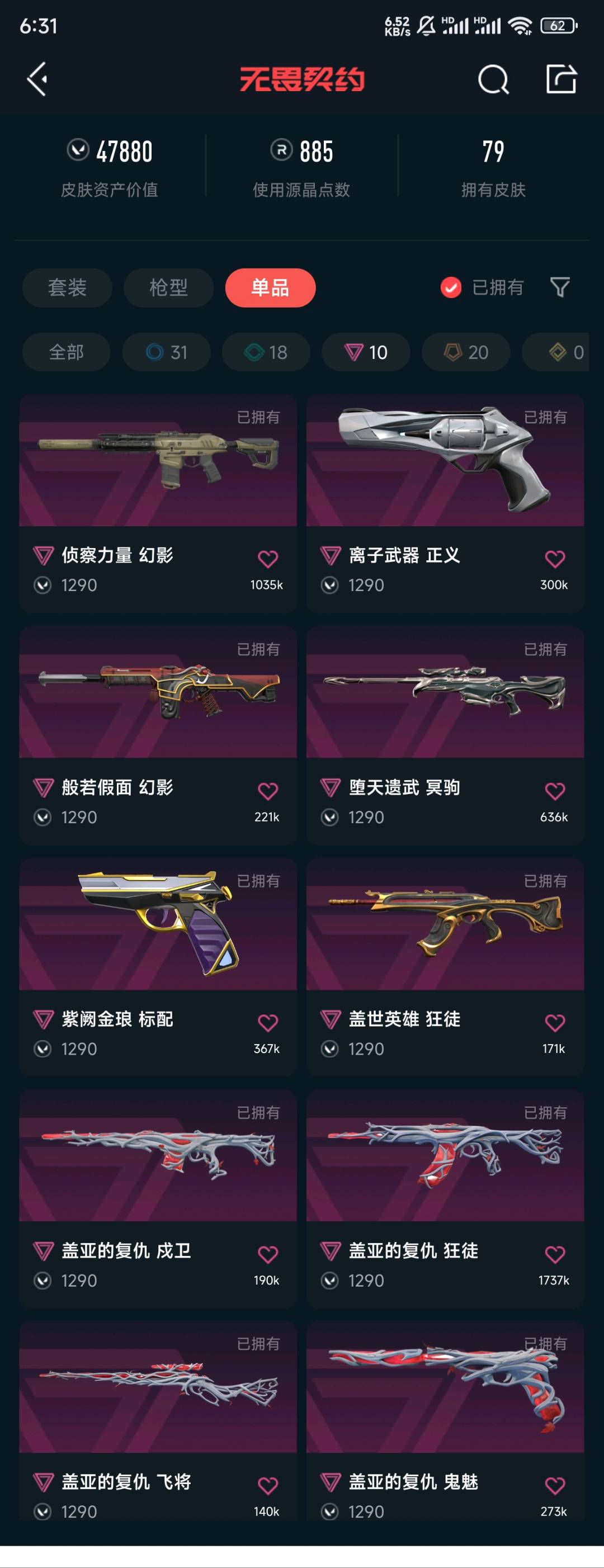Tap the heart on 盖亚的复仇 狂徒
Screen dimensions: 604x1568
(x=555, y=1254)
